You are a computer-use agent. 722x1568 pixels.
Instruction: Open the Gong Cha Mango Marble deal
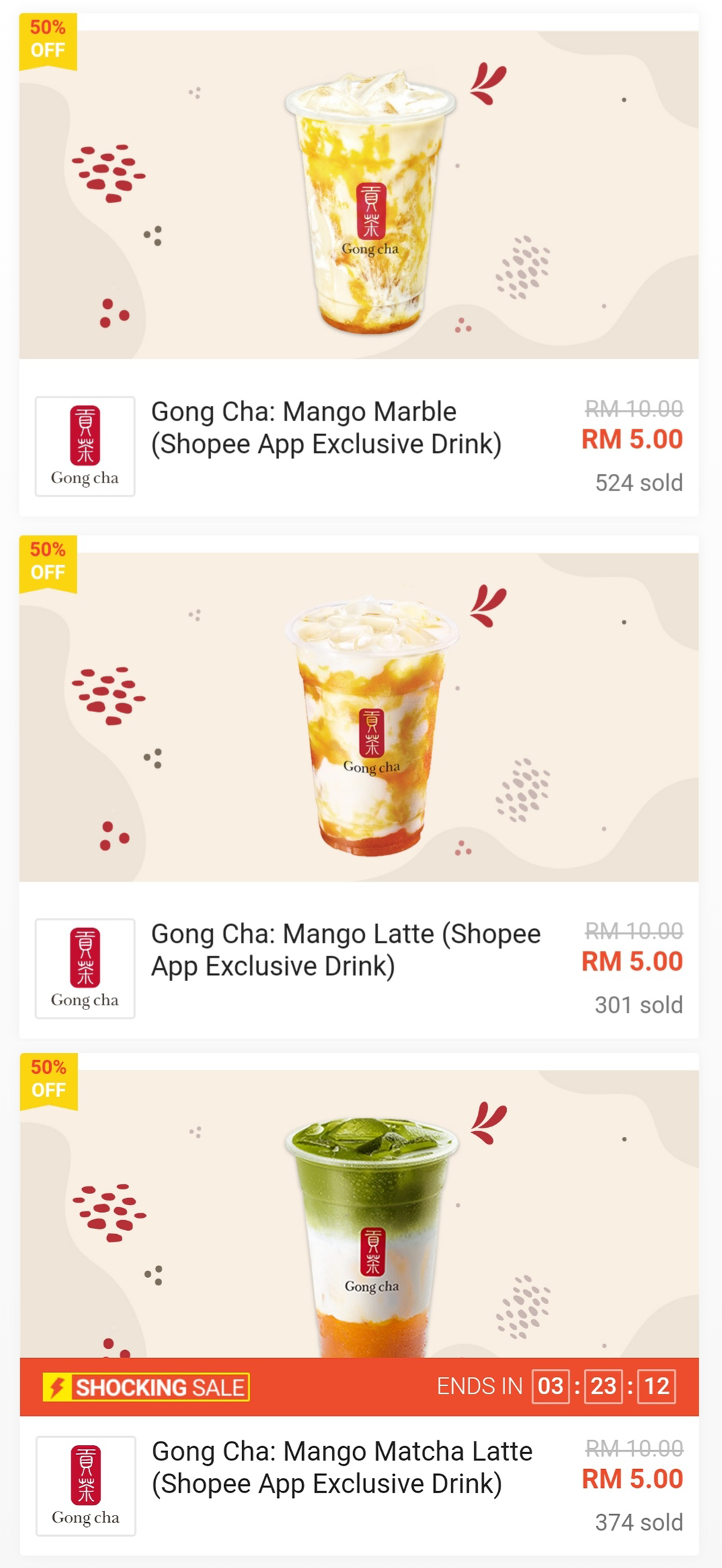tap(326, 428)
